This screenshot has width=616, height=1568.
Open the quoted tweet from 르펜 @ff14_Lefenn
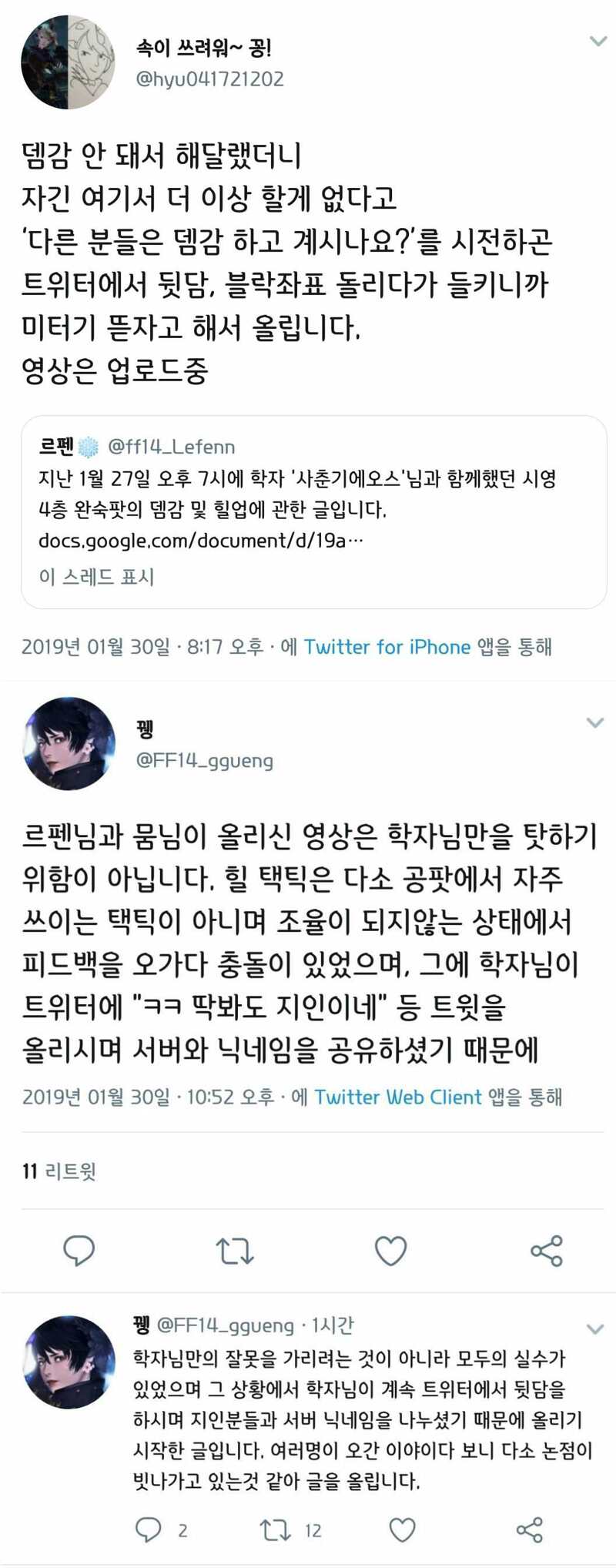point(313,493)
